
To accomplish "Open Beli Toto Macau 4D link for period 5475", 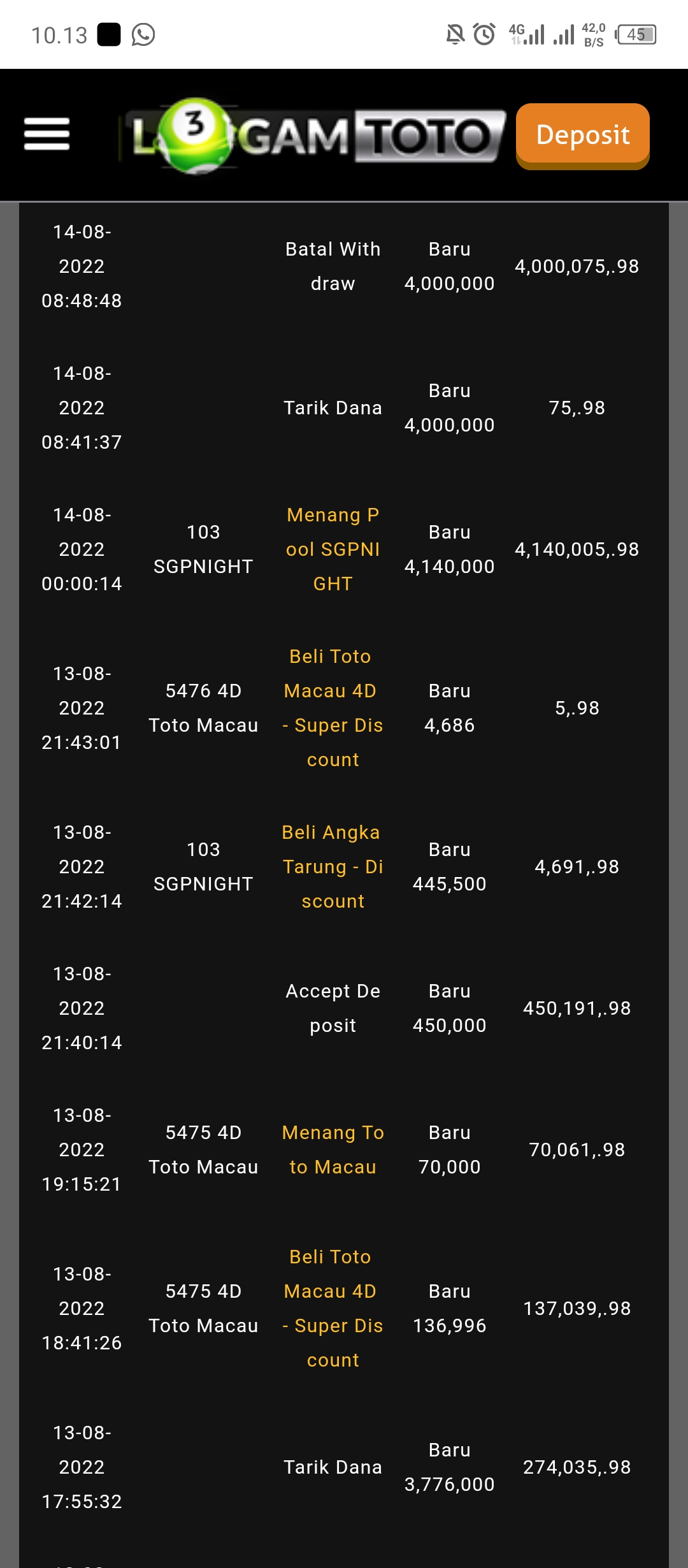I will [333, 1309].
